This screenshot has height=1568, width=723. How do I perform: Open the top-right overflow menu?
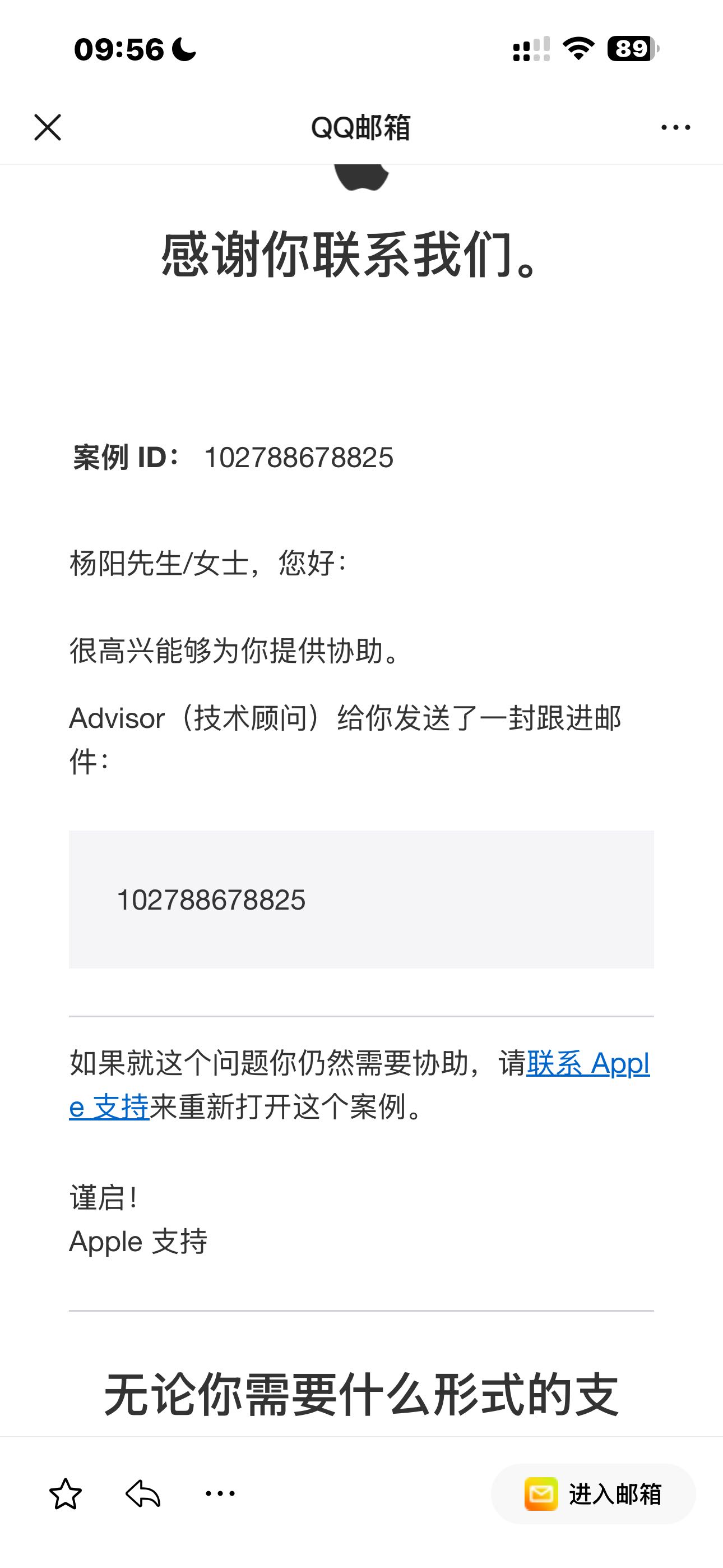[675, 127]
